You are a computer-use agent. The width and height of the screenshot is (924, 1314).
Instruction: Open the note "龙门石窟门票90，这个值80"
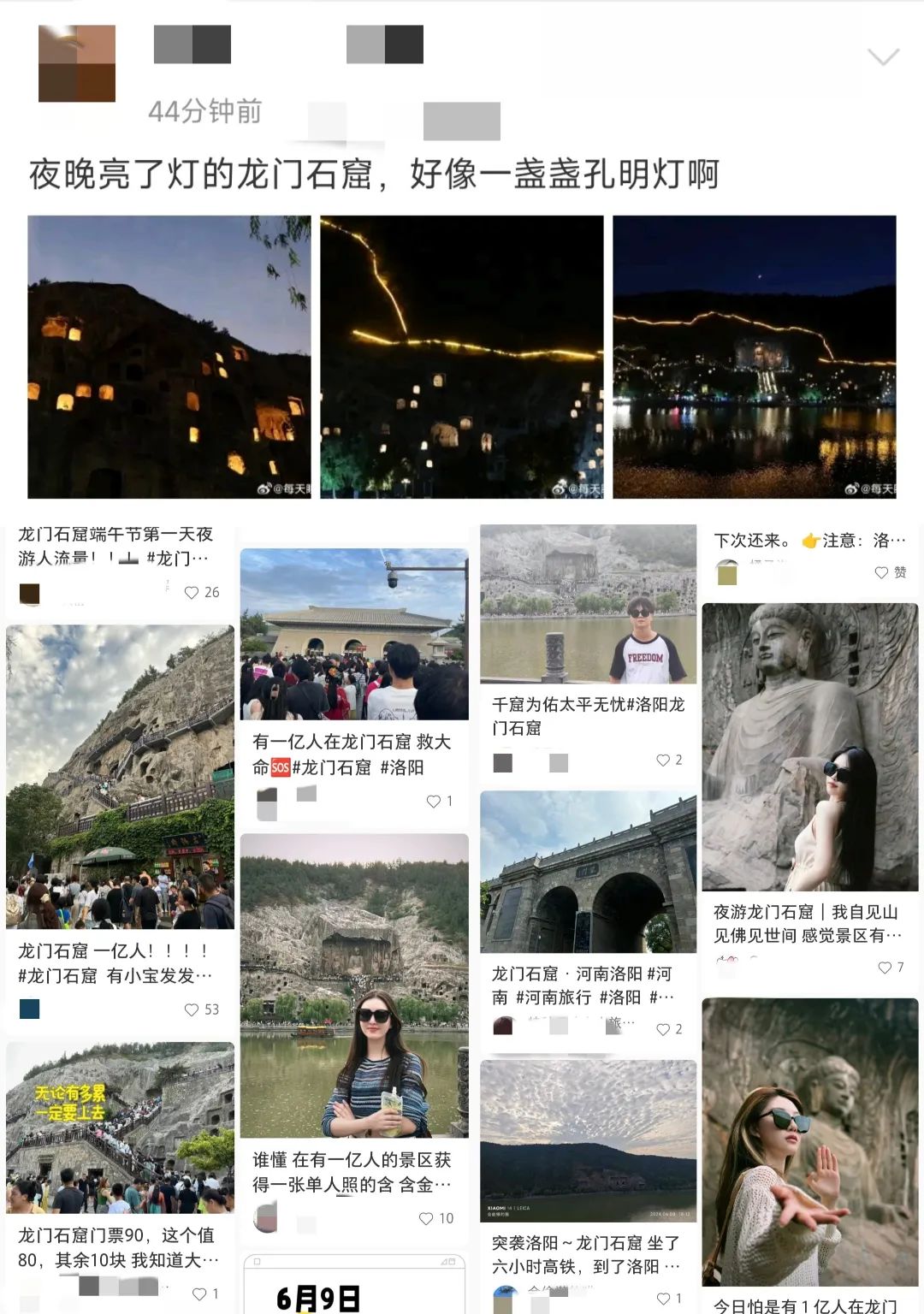(x=120, y=1128)
